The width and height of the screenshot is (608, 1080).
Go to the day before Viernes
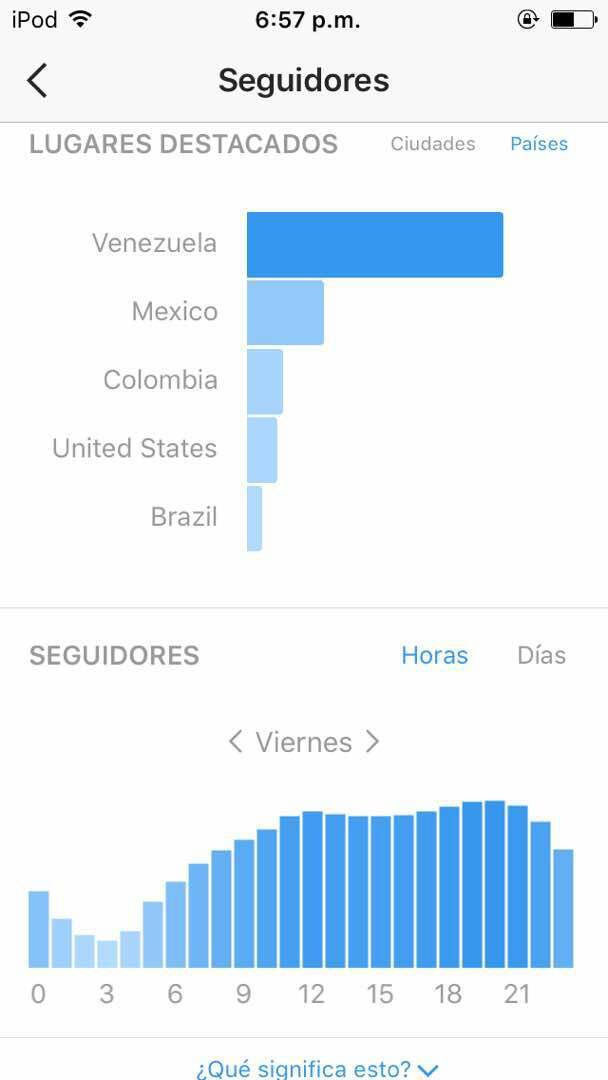coord(235,742)
